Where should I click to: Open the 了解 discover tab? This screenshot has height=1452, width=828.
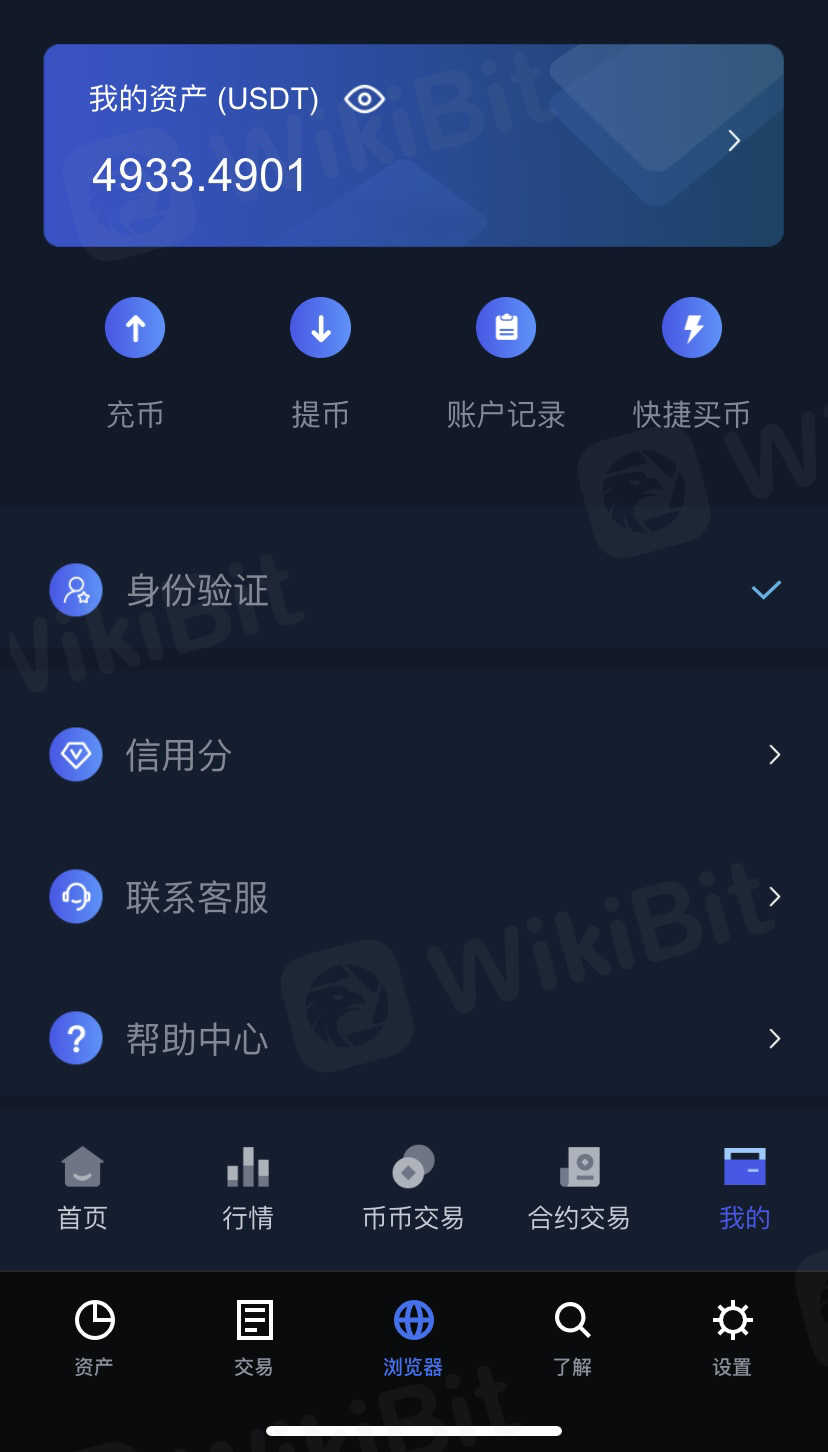572,1337
